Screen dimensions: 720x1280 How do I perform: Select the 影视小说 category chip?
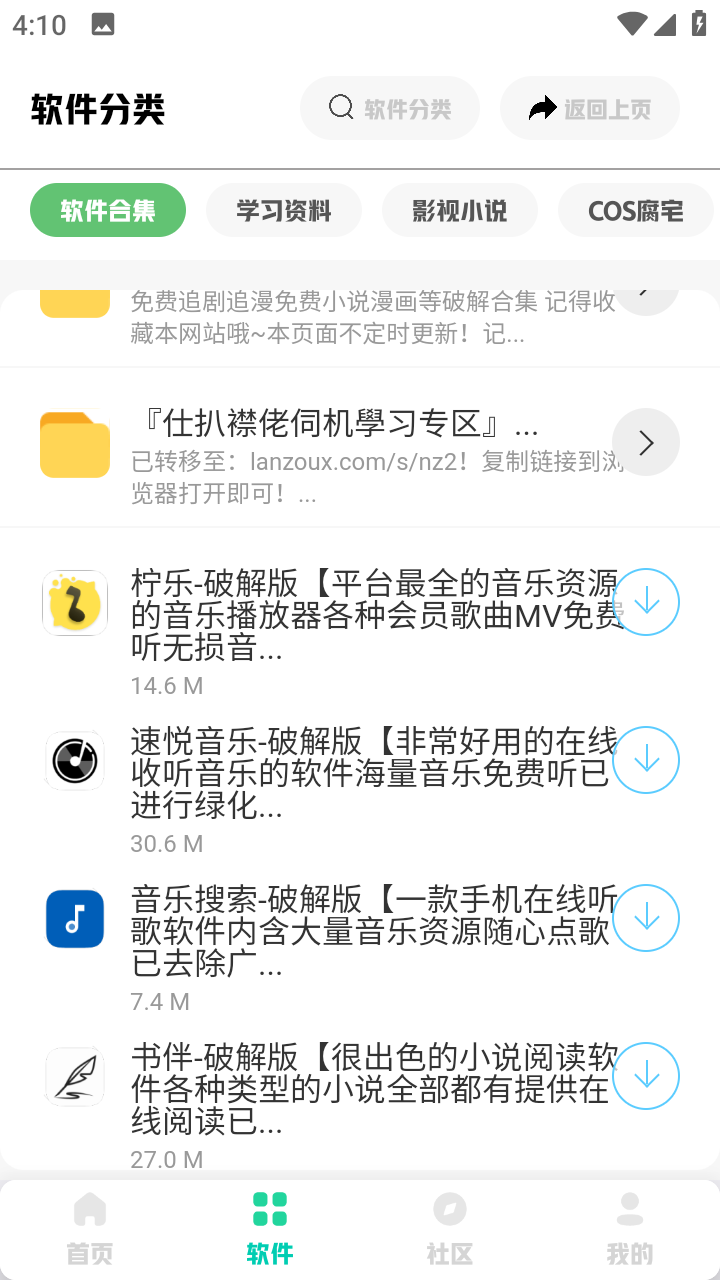pos(459,210)
